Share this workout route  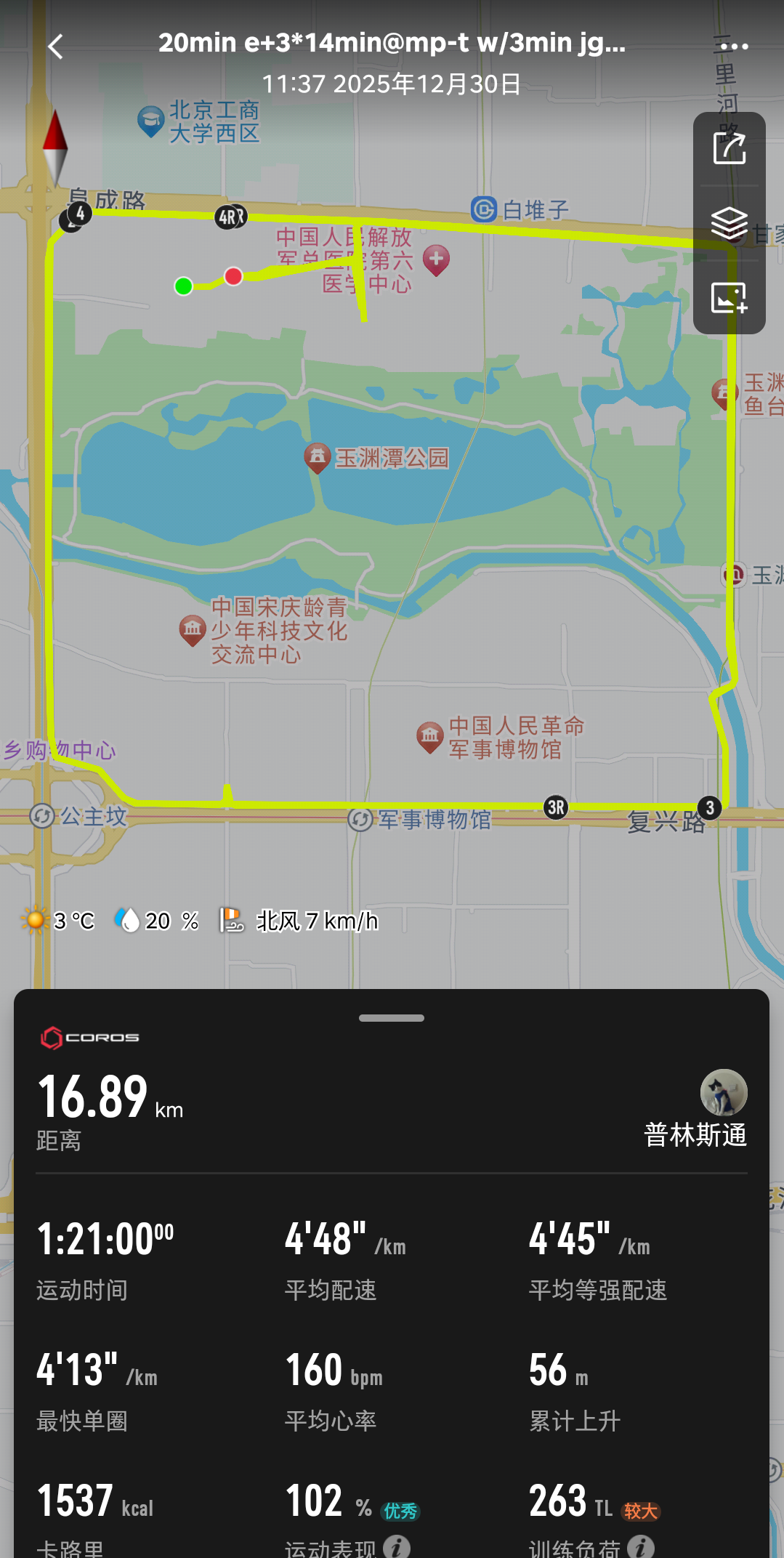729,148
